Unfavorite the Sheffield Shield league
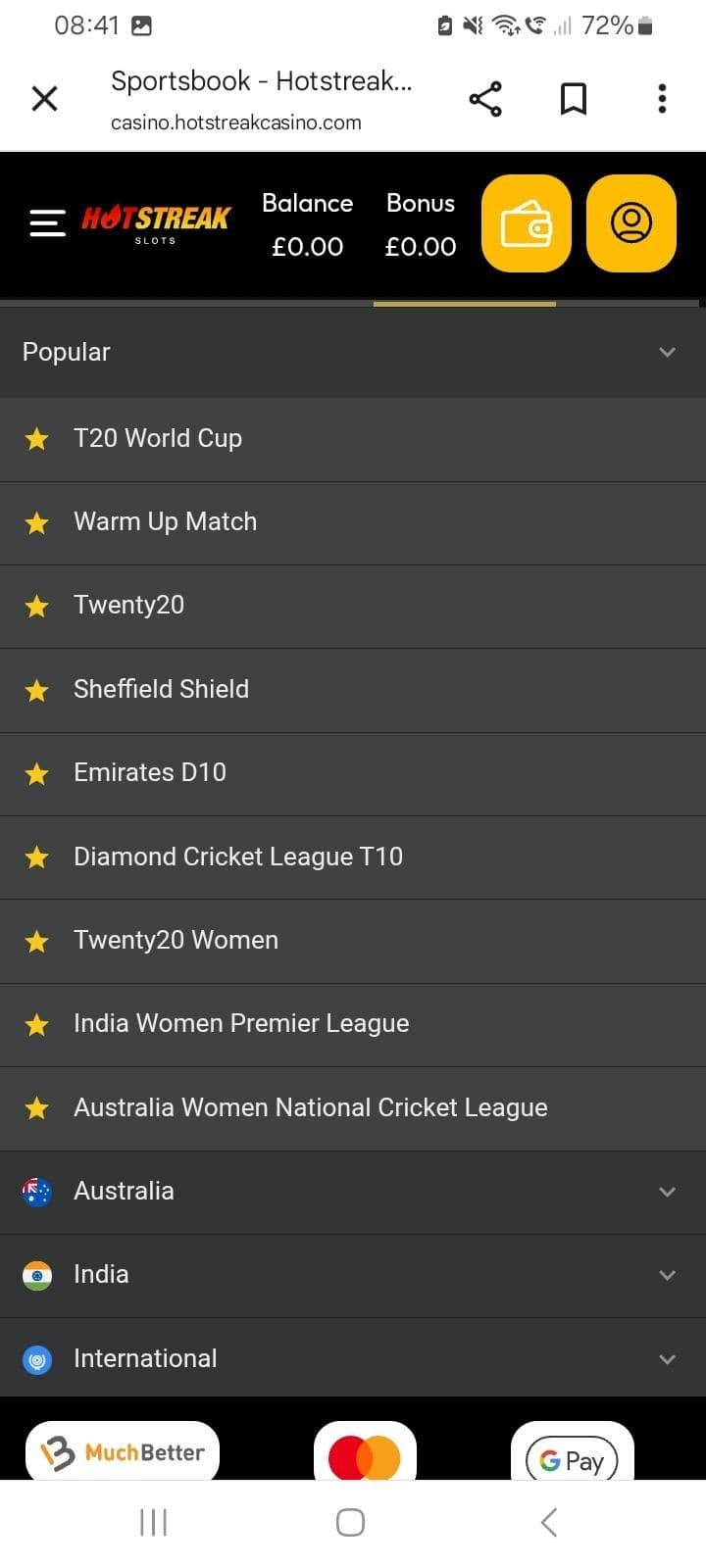This screenshot has height=1568, width=706. (36, 690)
